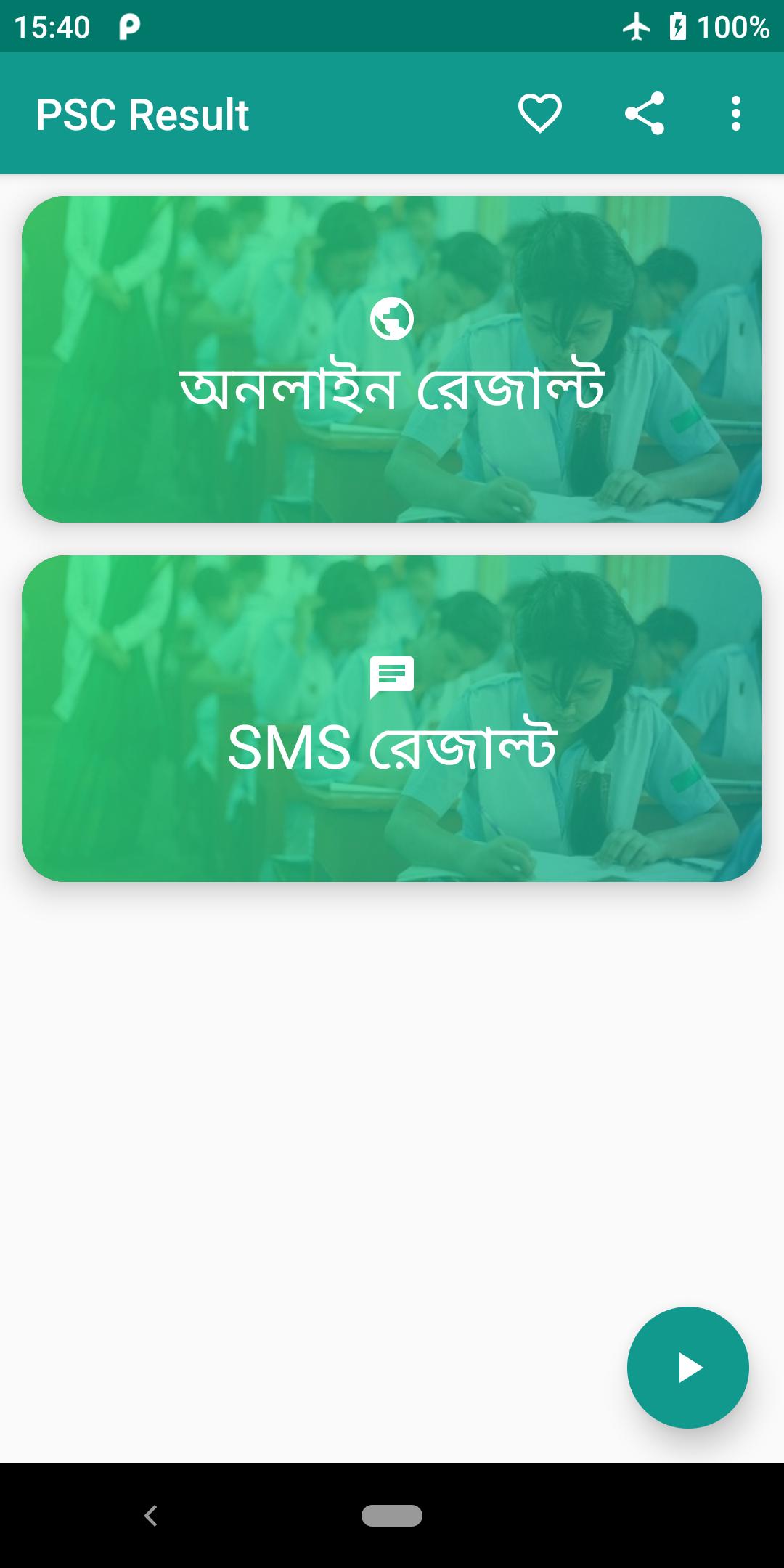This screenshot has height=1568, width=784.
Task: Share the app via the share icon
Action: [644, 114]
